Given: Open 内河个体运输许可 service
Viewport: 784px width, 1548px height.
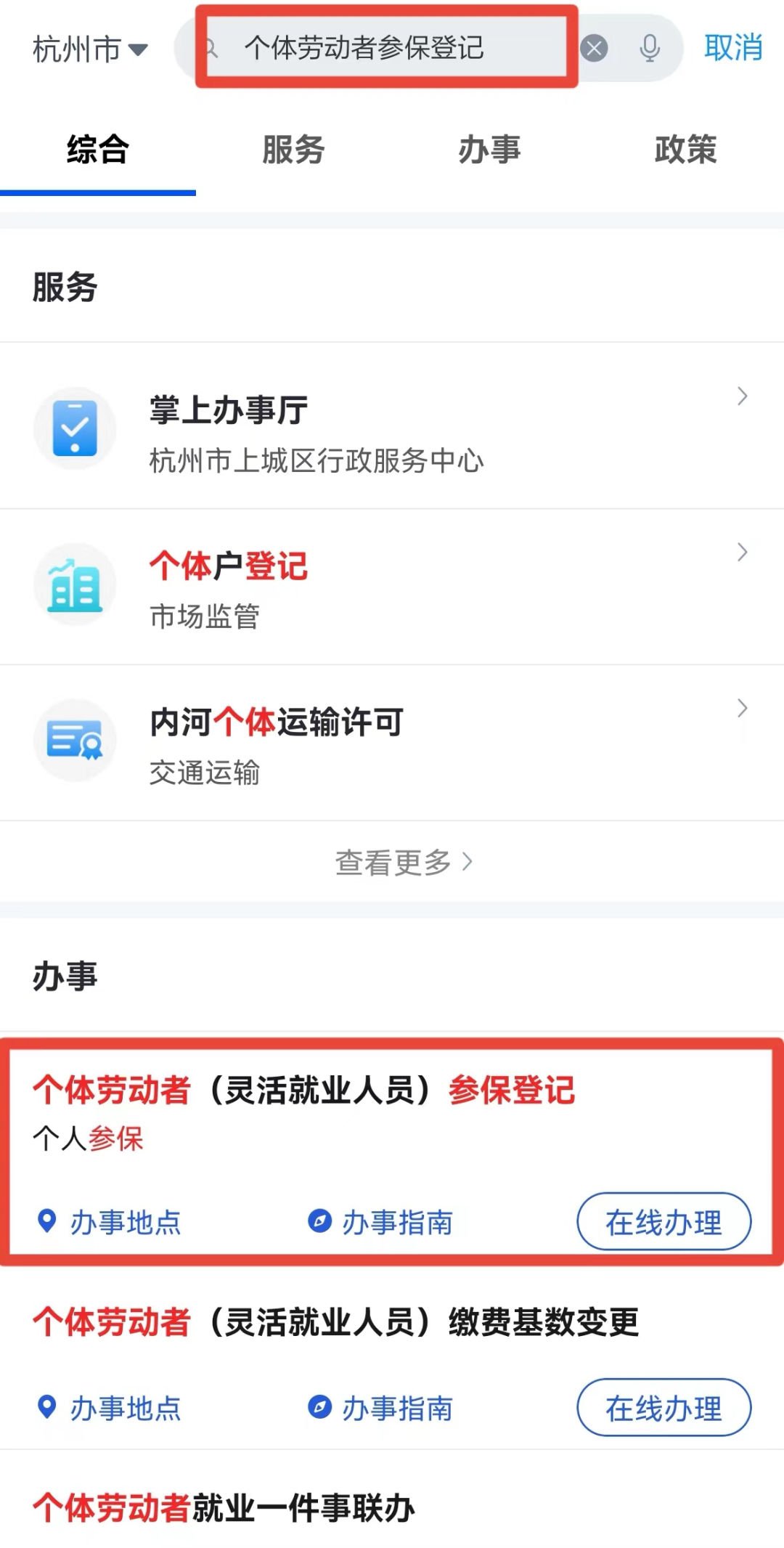Looking at the screenshot, I should (x=392, y=742).
